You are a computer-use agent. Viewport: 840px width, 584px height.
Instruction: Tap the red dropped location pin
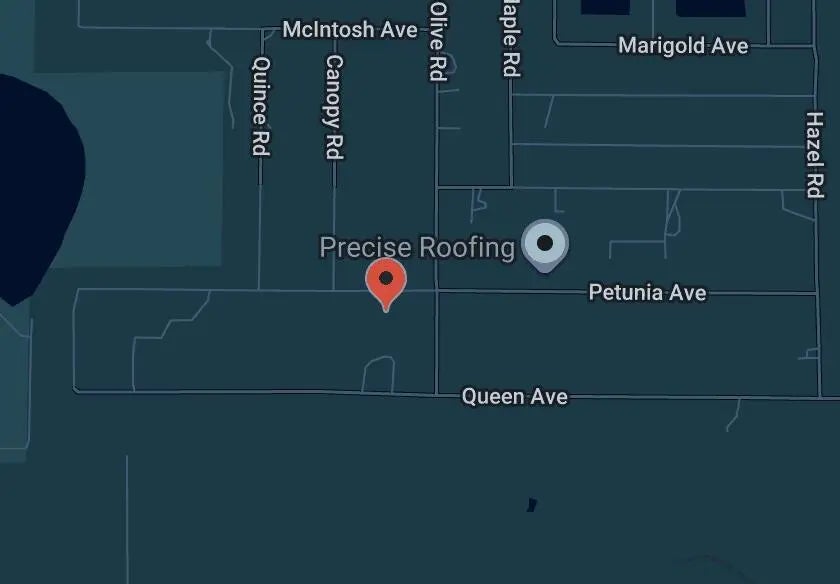pyautogui.click(x=386, y=281)
